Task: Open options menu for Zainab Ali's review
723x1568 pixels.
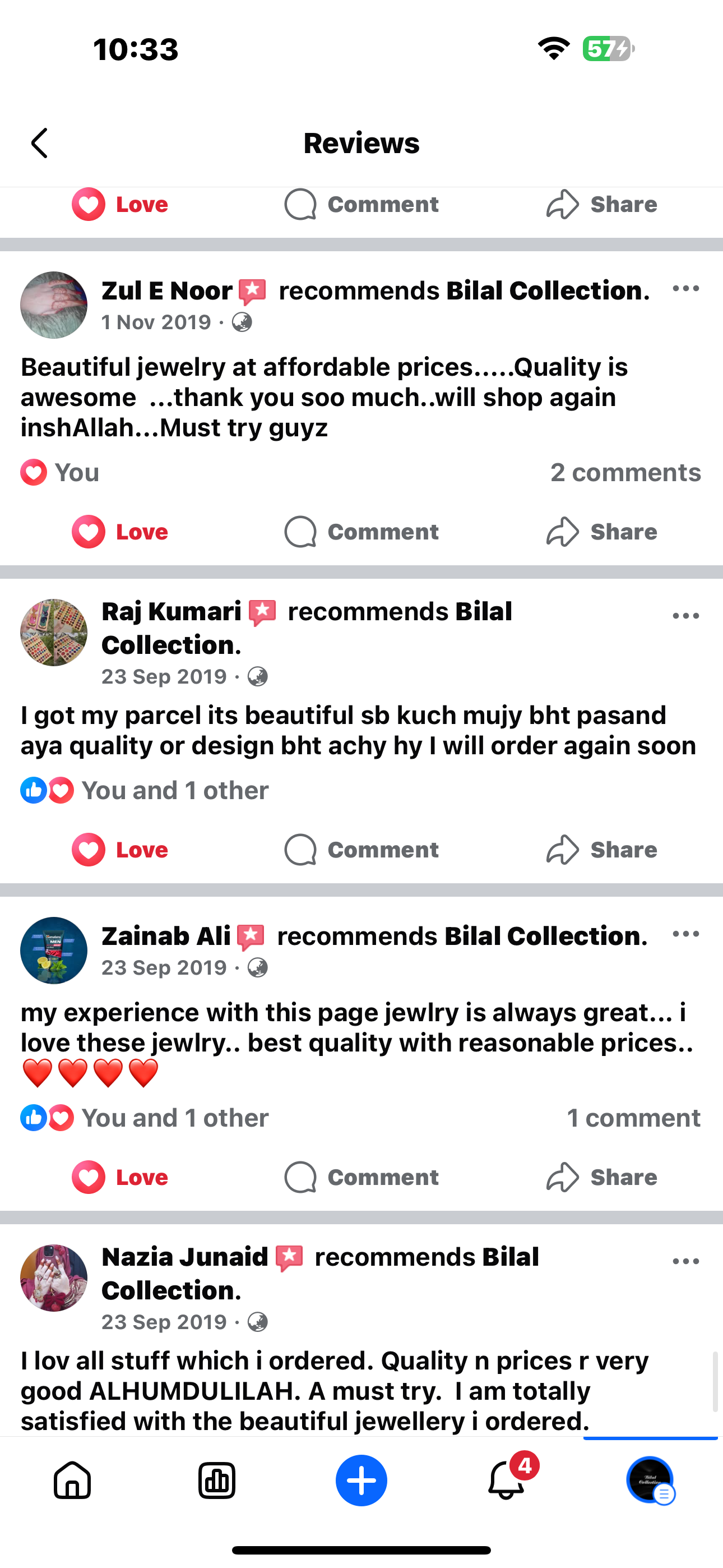Action: pos(685,934)
